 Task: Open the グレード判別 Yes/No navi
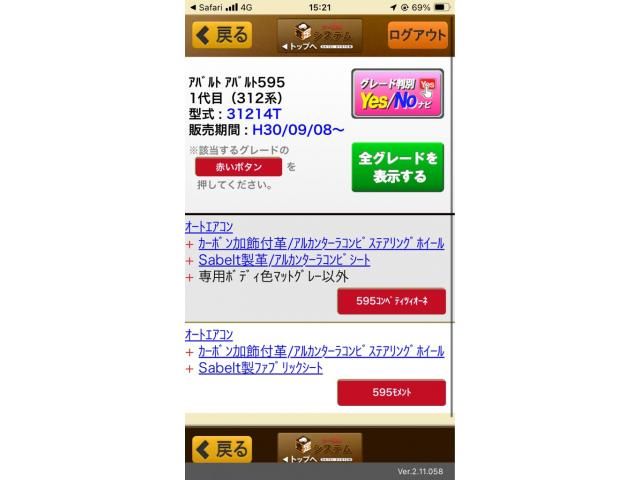[397, 94]
